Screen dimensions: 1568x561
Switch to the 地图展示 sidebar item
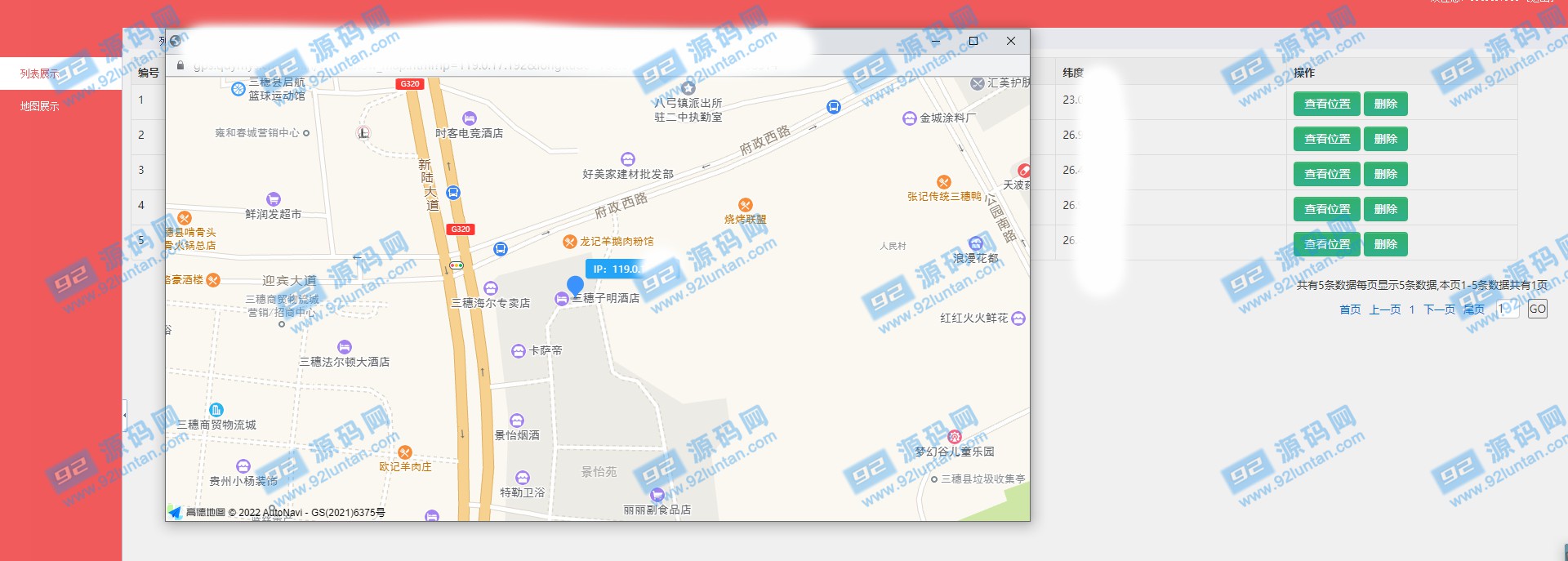coord(39,106)
